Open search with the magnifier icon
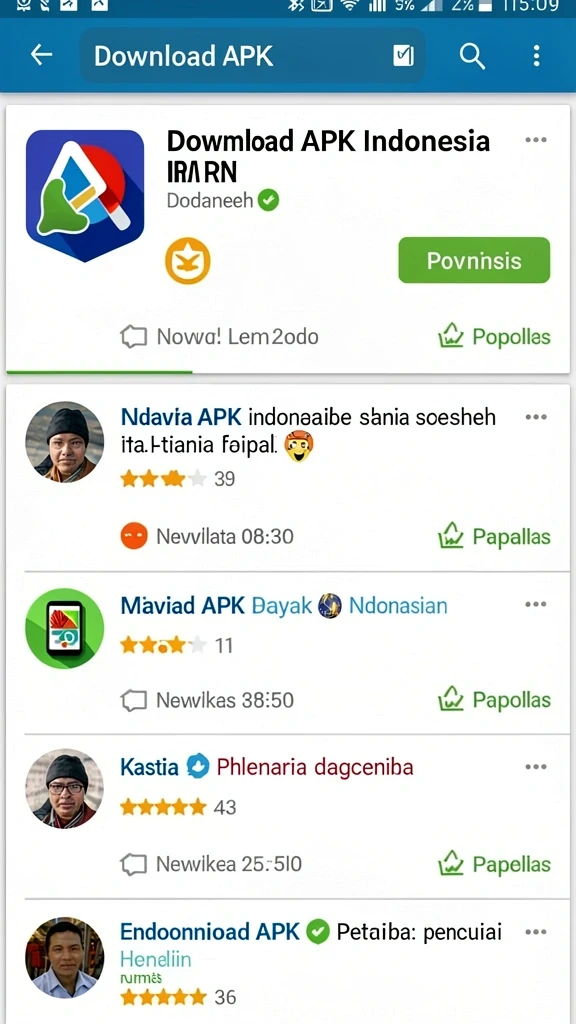The image size is (576, 1024). (472, 56)
